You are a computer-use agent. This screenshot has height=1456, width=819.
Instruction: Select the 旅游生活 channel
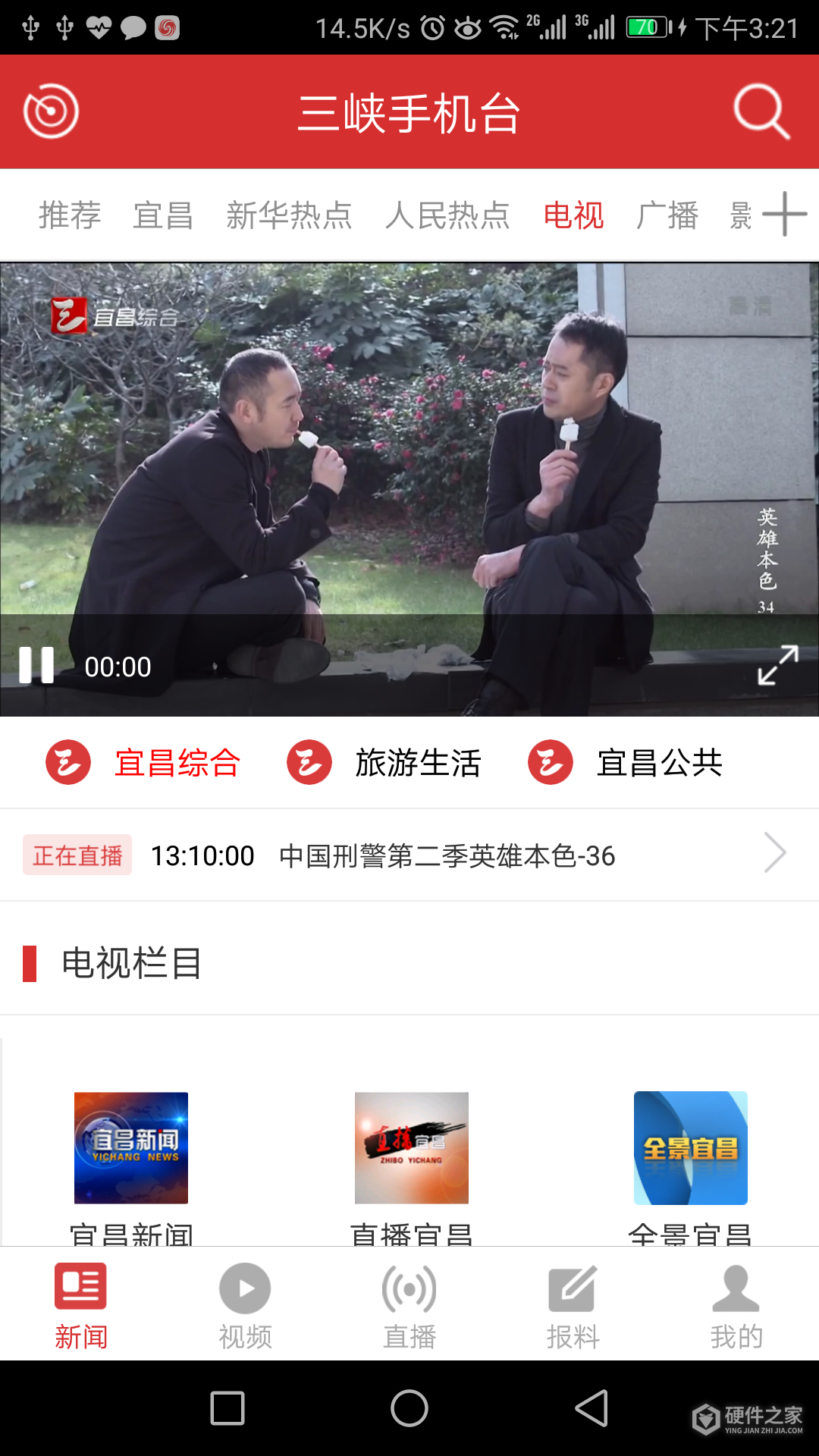[x=385, y=763]
